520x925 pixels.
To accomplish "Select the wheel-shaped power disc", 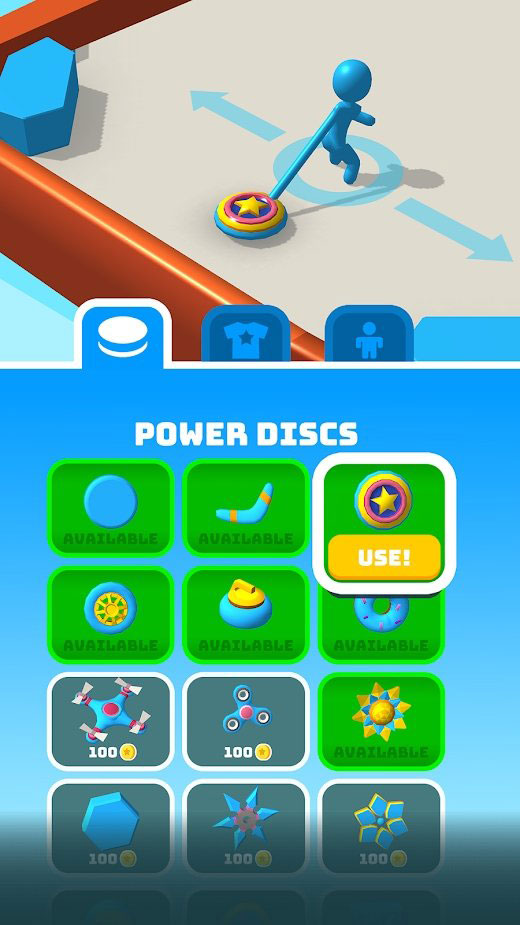I will coord(111,615).
